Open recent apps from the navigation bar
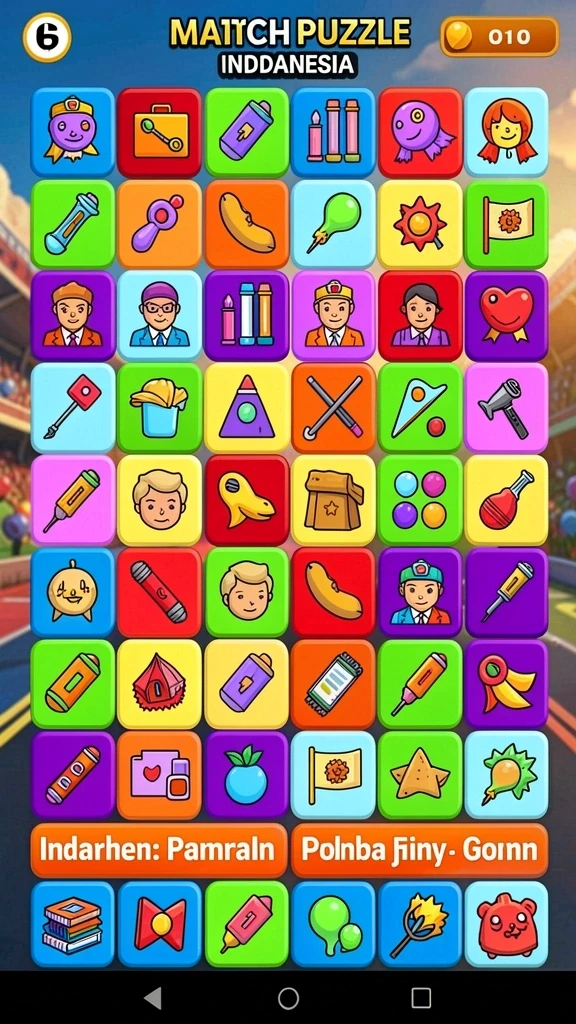 pos(421,998)
